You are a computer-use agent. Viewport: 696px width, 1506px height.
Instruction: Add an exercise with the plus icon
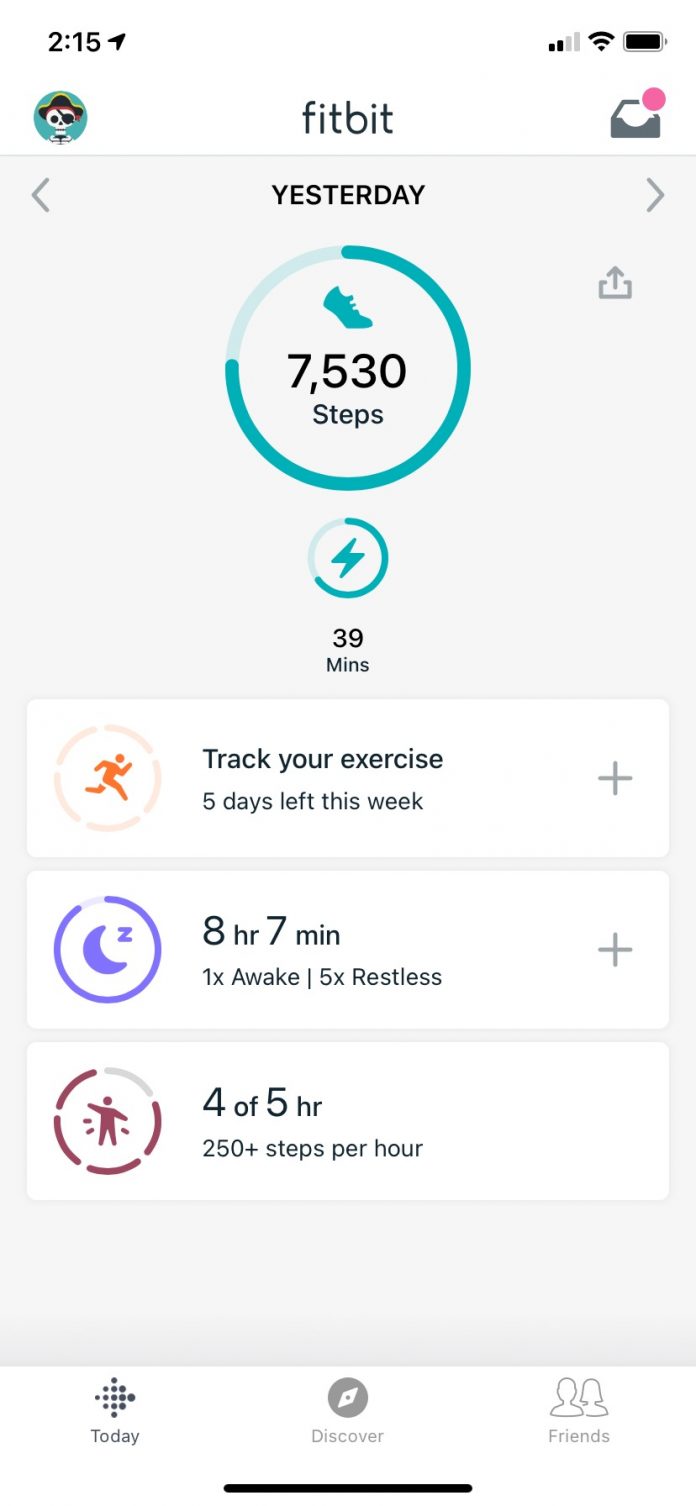pyautogui.click(x=615, y=778)
